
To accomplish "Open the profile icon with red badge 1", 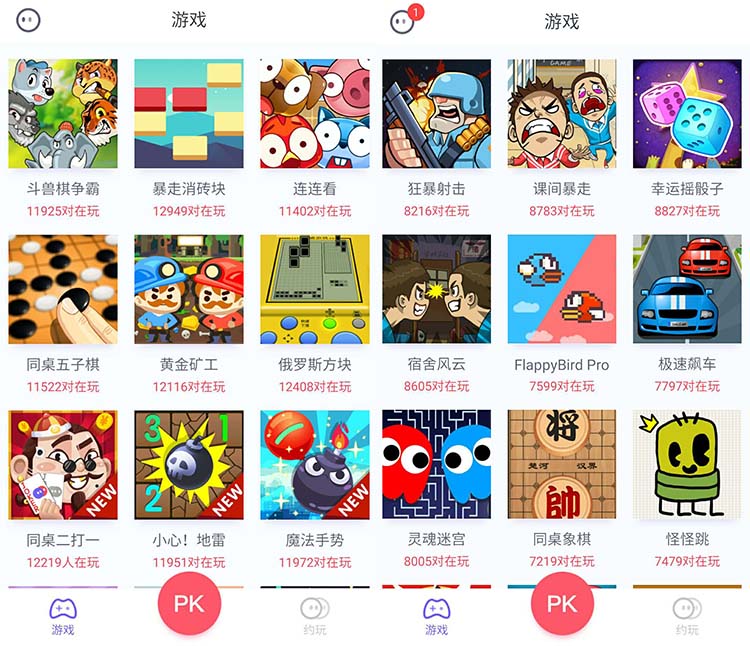I will tap(403, 21).
